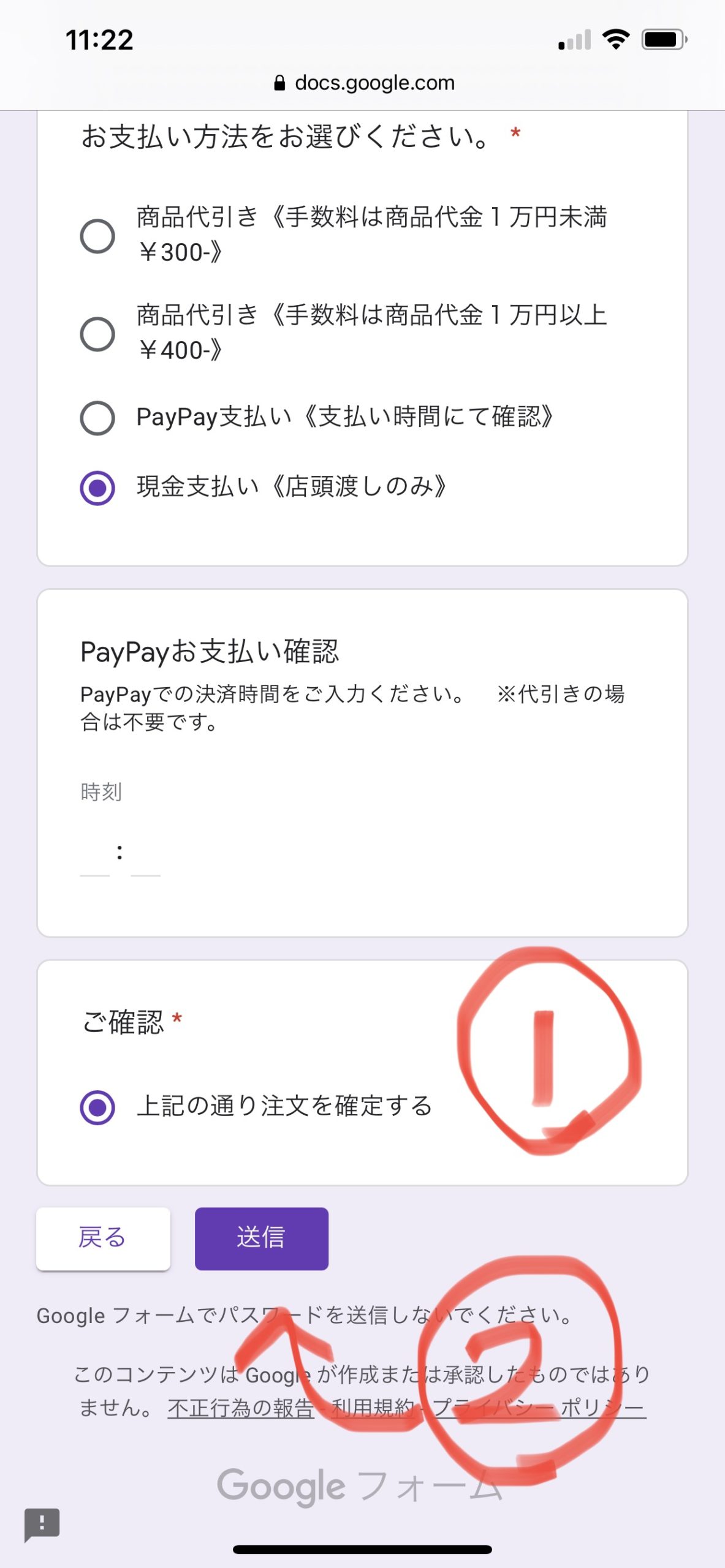Choose PayPay支払い payment option
The width and height of the screenshot is (725, 1568).
point(97,418)
